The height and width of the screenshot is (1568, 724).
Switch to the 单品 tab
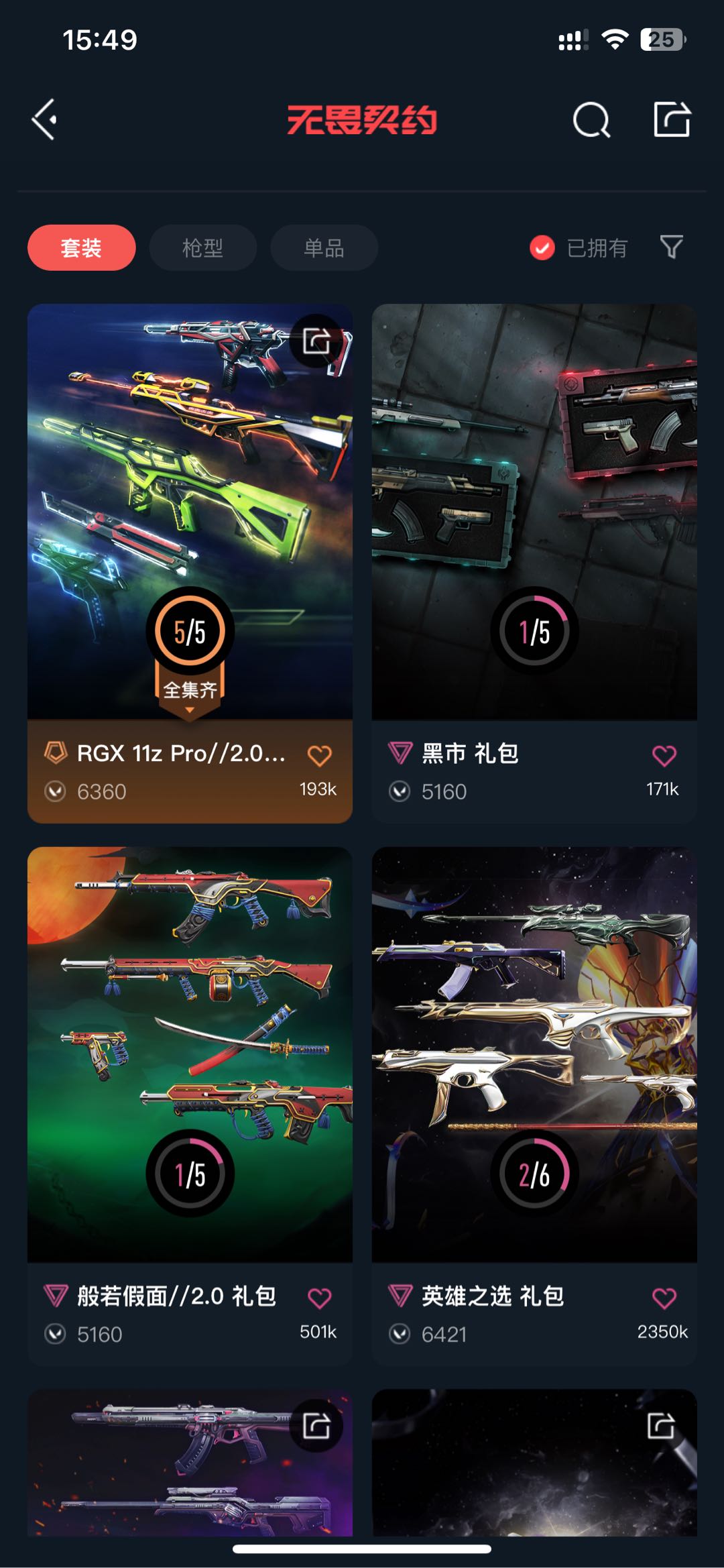[324, 247]
